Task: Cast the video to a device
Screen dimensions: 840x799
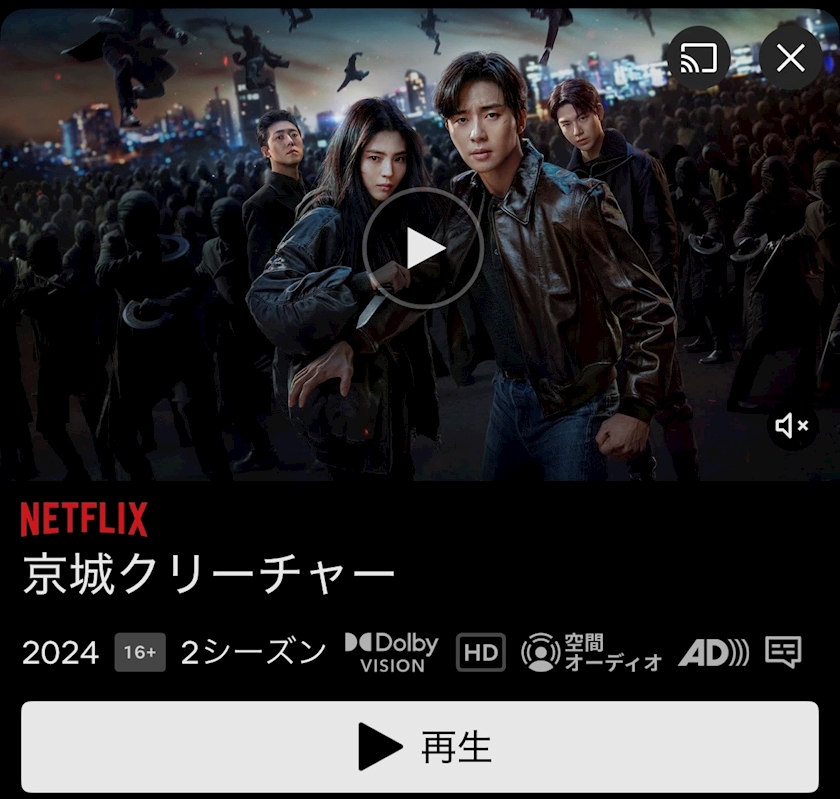Action: (699, 58)
